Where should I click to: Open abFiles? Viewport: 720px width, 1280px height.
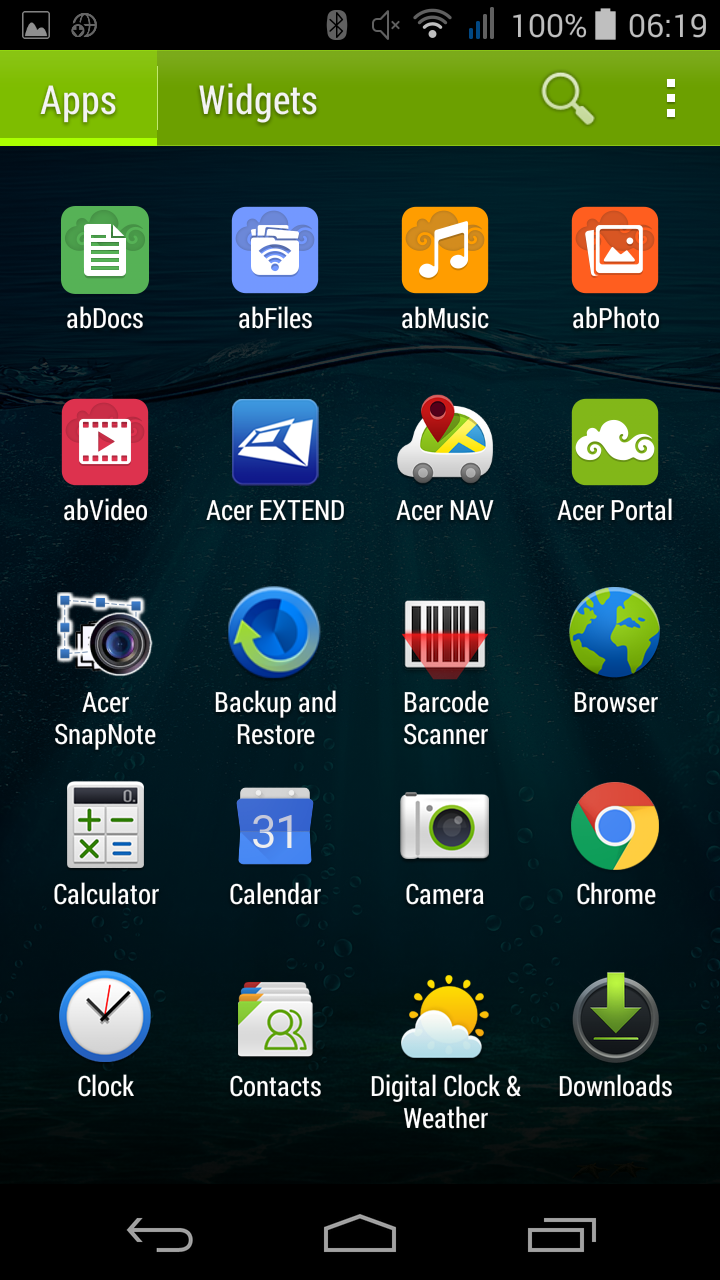275,250
